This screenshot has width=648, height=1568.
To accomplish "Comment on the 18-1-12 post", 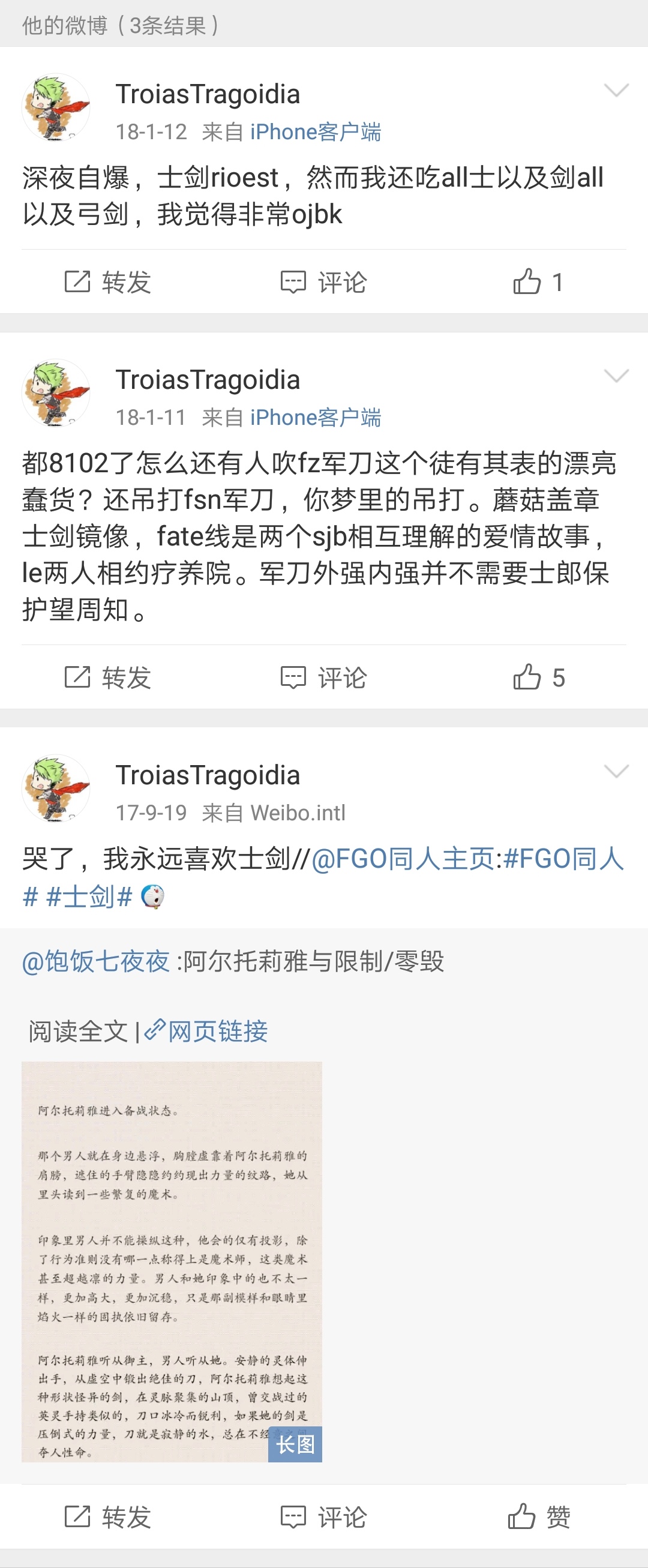I will (x=323, y=283).
